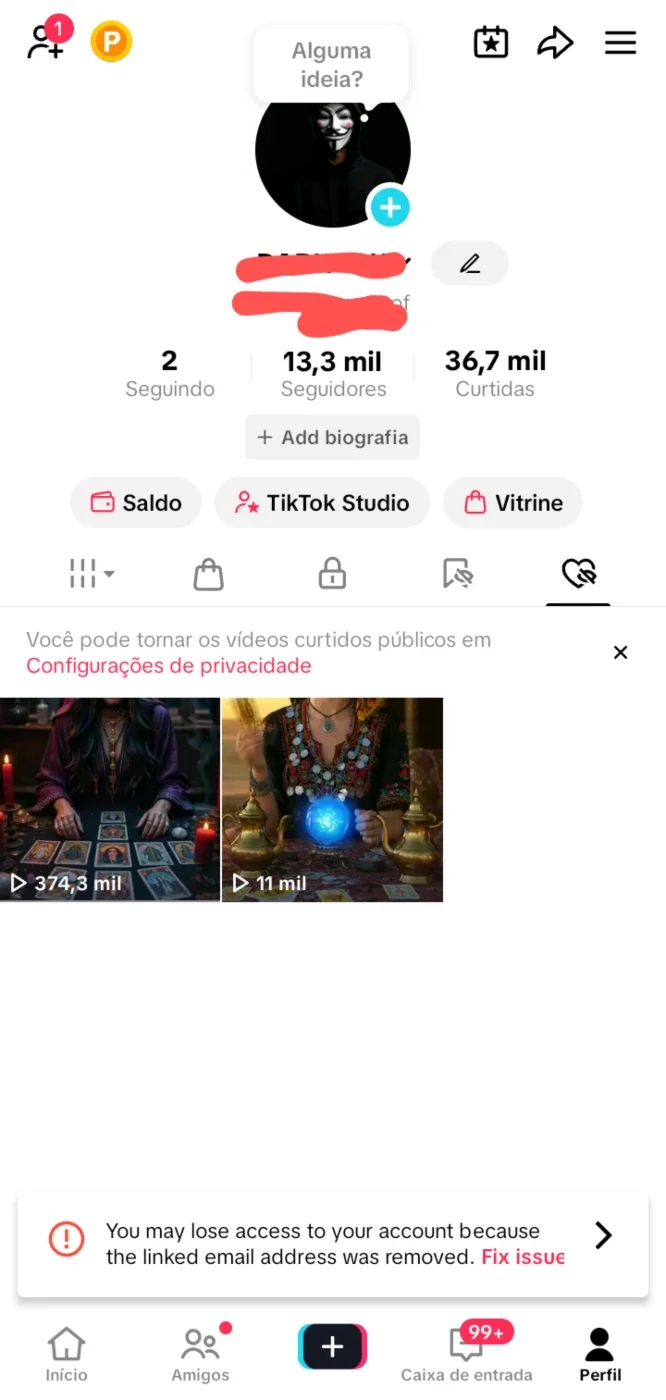Open the video with 374,3 mil views
Screen dimensions: 666x1400
[x=110, y=800]
